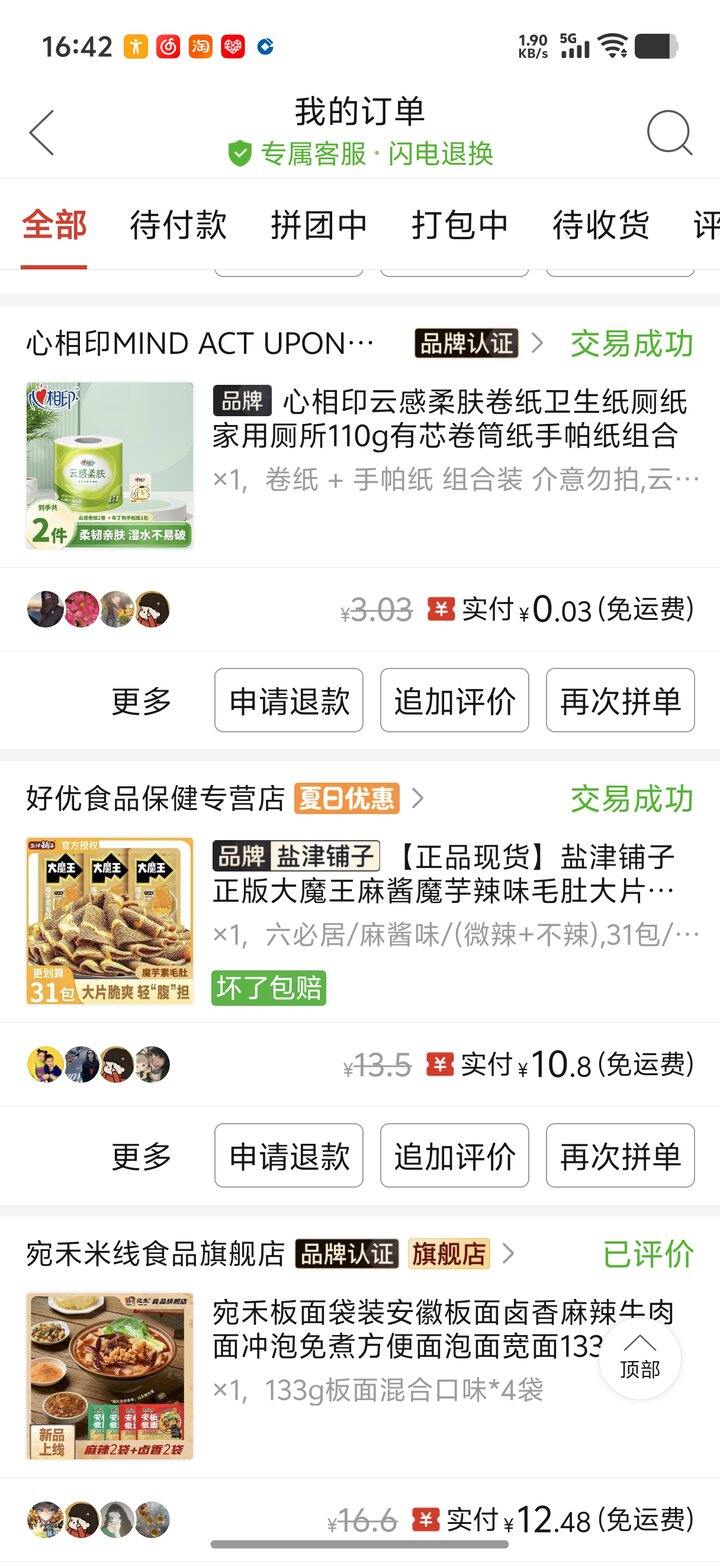Switch to the 拼团中 tab
This screenshot has width=720, height=1563.
click(x=319, y=225)
